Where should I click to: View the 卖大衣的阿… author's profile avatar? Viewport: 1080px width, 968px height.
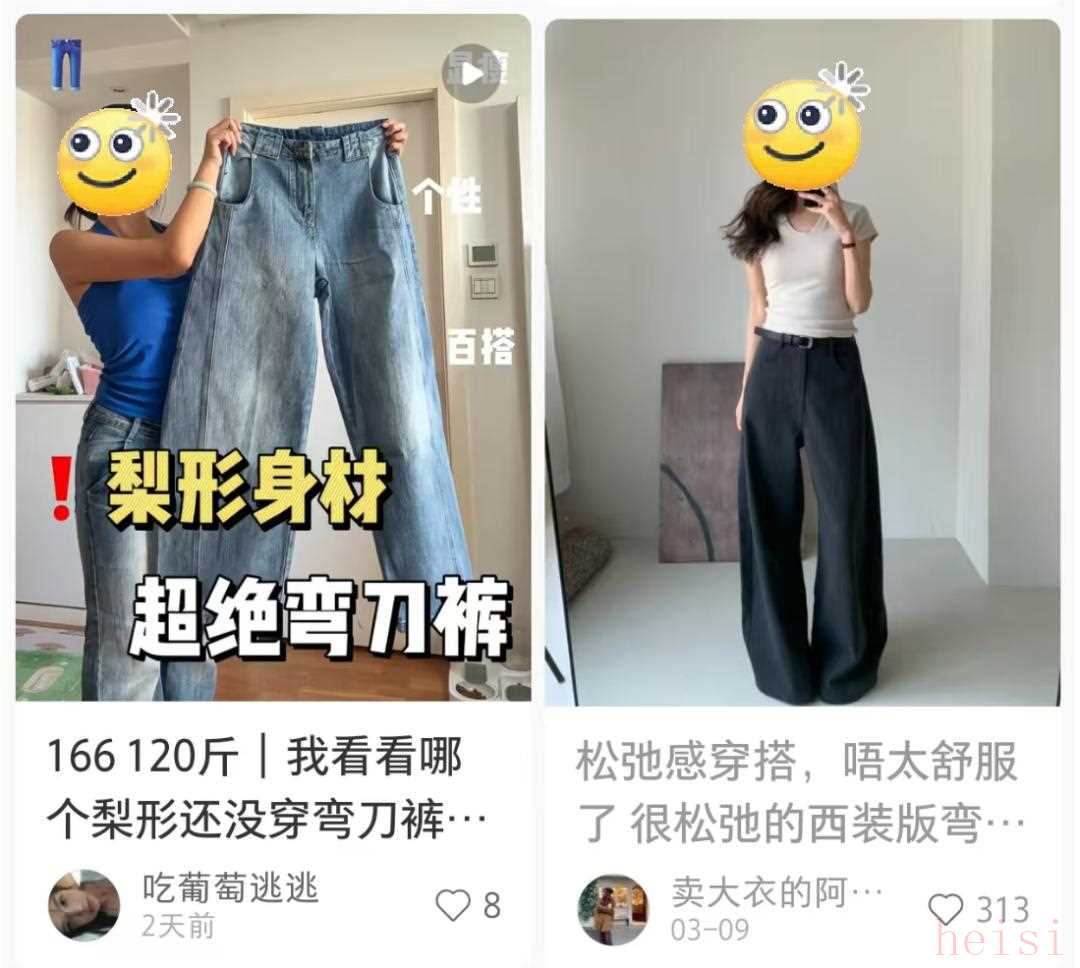pos(614,909)
